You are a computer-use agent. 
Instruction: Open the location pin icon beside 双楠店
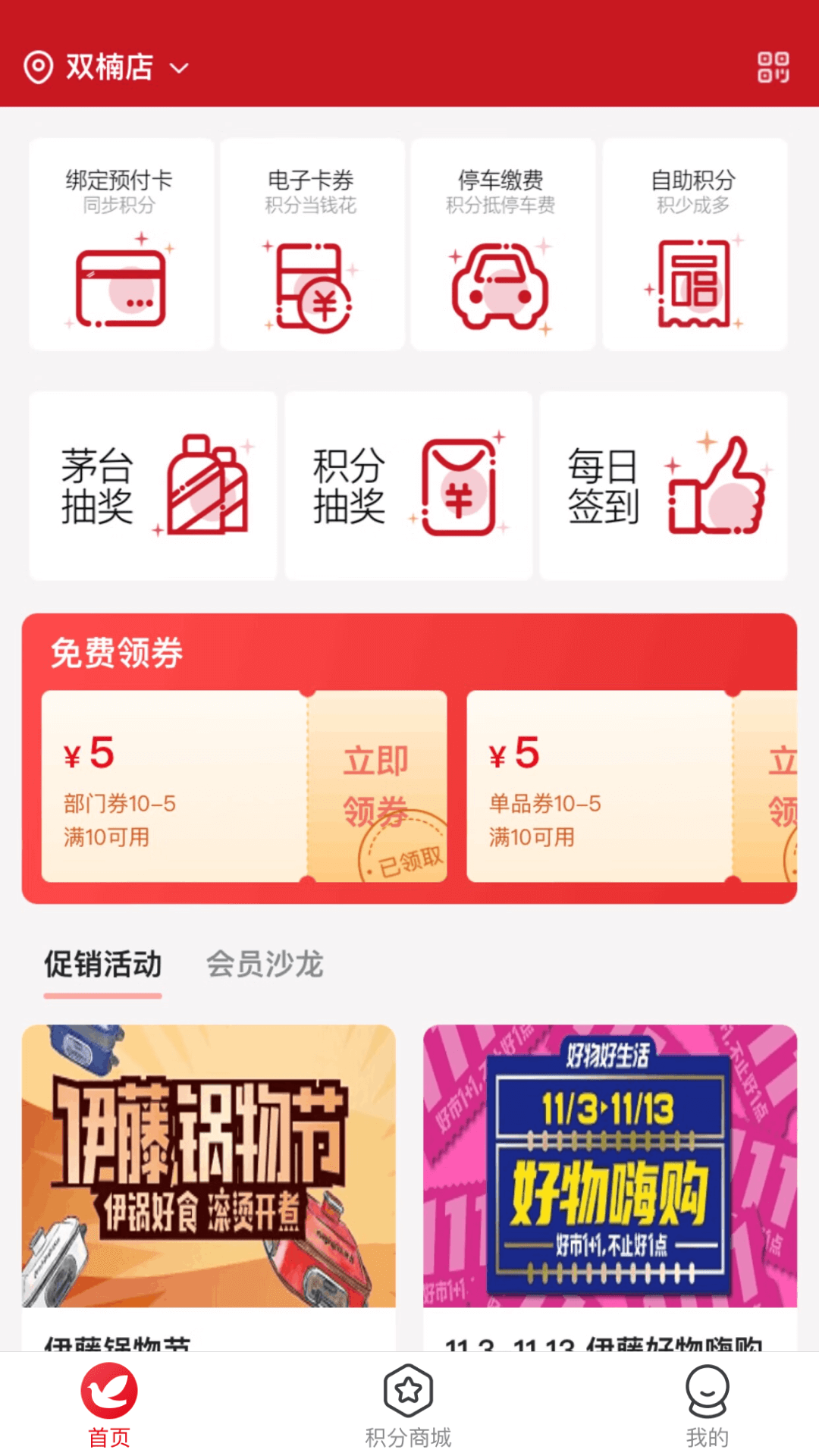pos(39,67)
